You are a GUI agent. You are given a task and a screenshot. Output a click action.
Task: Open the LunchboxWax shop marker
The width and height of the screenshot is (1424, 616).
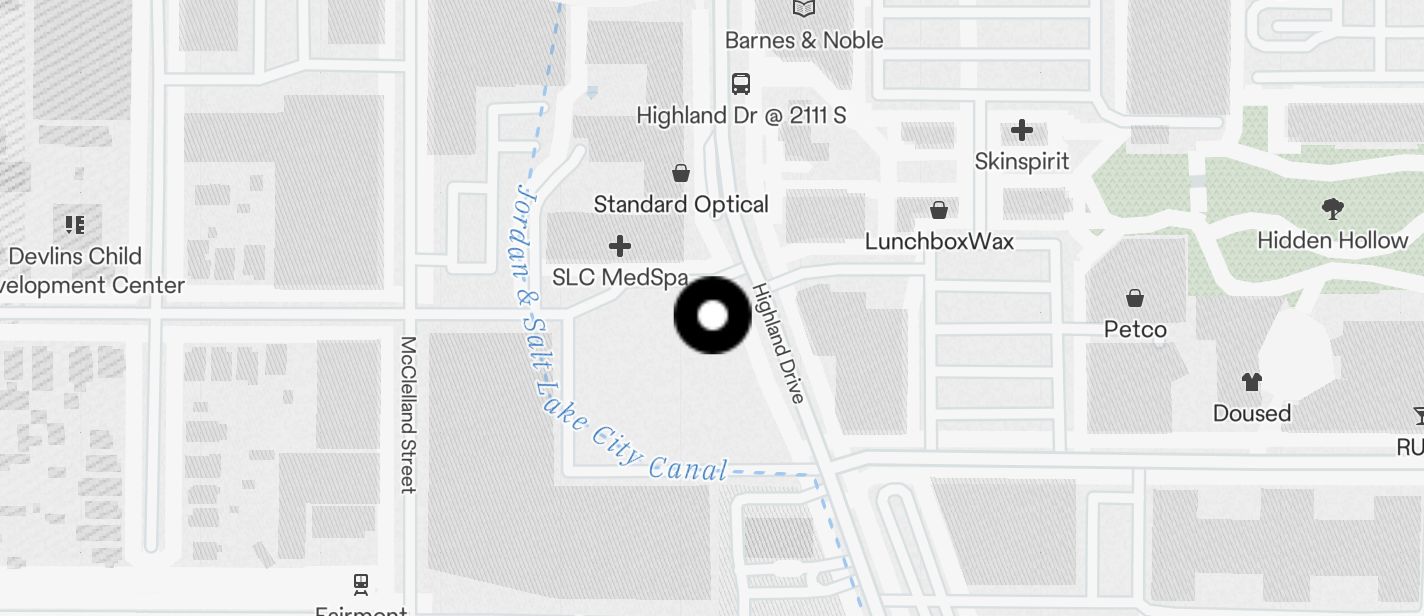click(939, 210)
